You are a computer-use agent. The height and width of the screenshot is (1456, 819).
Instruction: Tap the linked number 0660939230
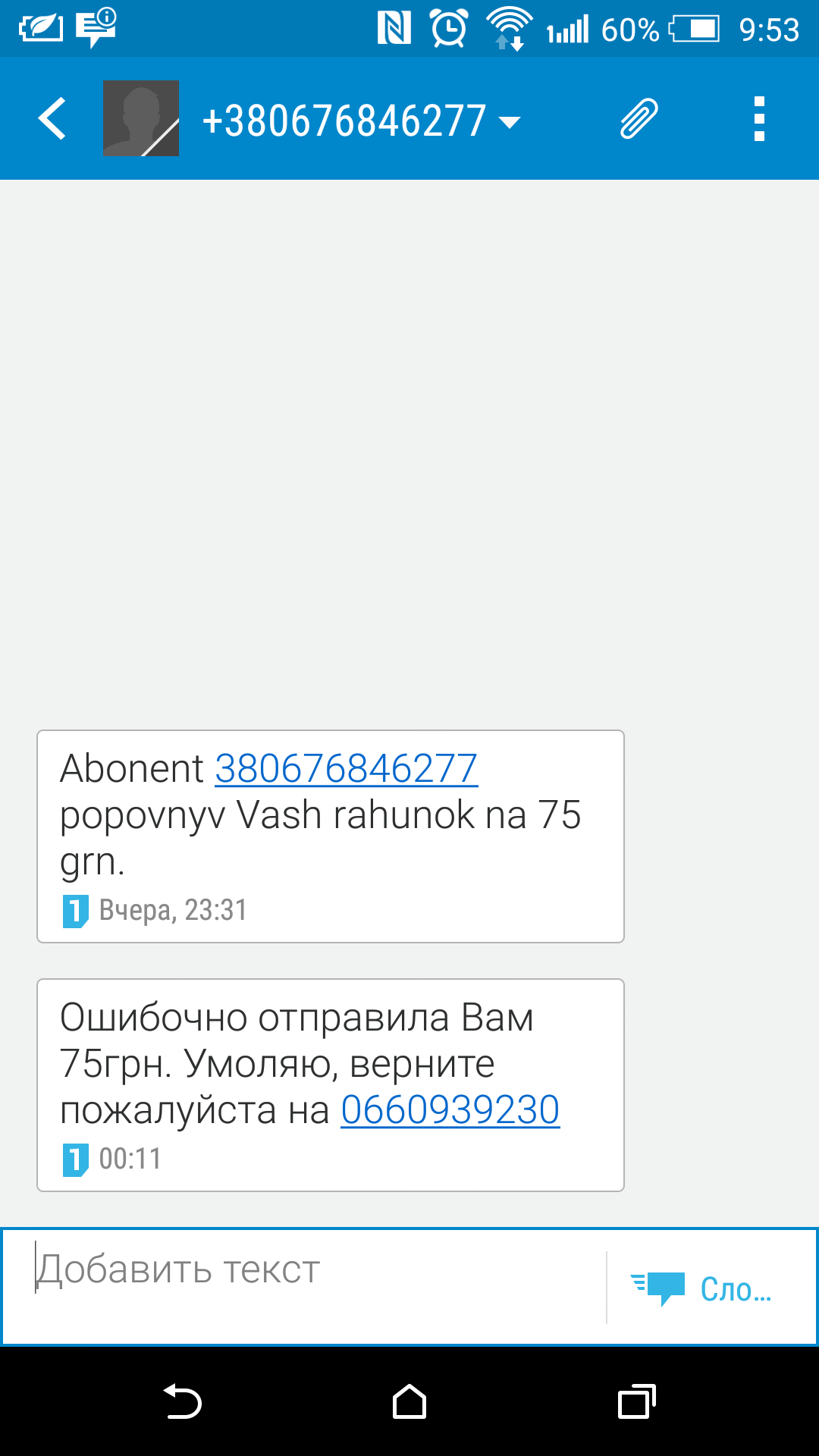click(450, 1110)
